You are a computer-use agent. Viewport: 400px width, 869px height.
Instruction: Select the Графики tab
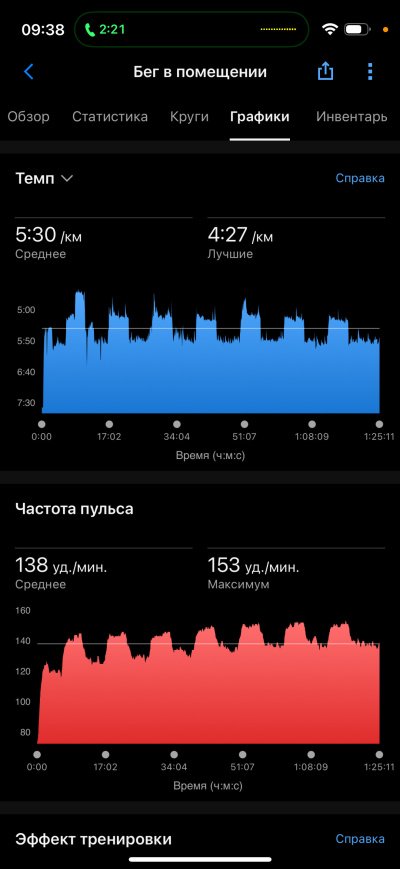(x=260, y=117)
